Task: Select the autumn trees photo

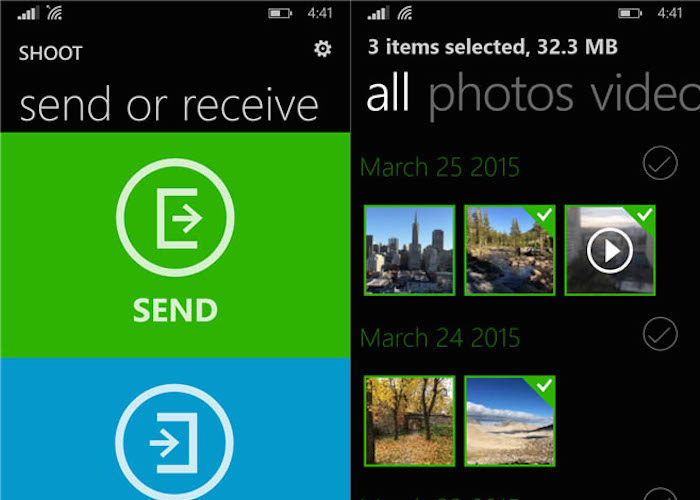Action: pyautogui.click(x=410, y=420)
